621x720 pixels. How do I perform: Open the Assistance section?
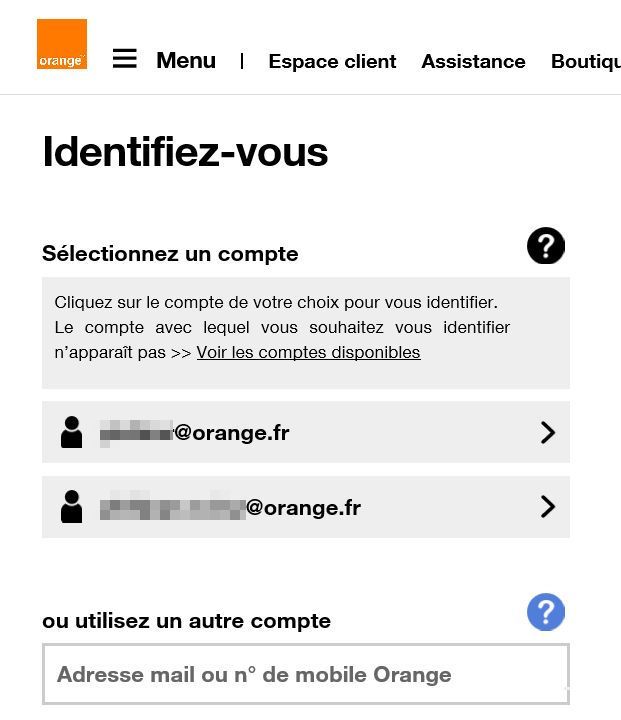tap(473, 61)
